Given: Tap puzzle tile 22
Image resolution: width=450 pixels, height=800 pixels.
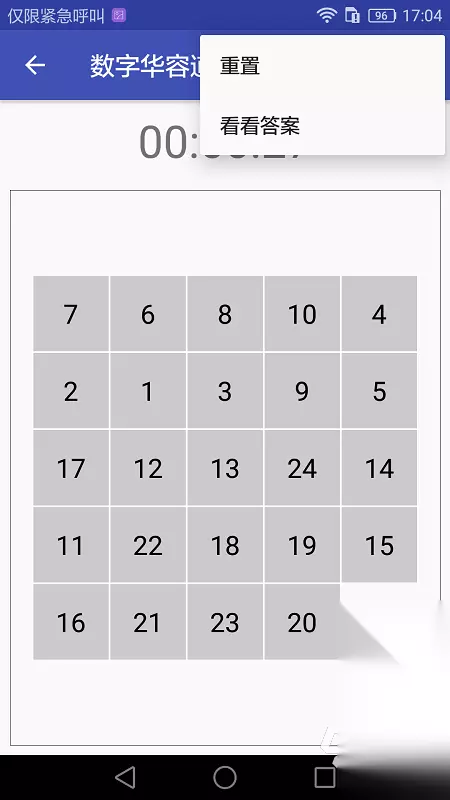Looking at the screenshot, I should tap(148, 544).
